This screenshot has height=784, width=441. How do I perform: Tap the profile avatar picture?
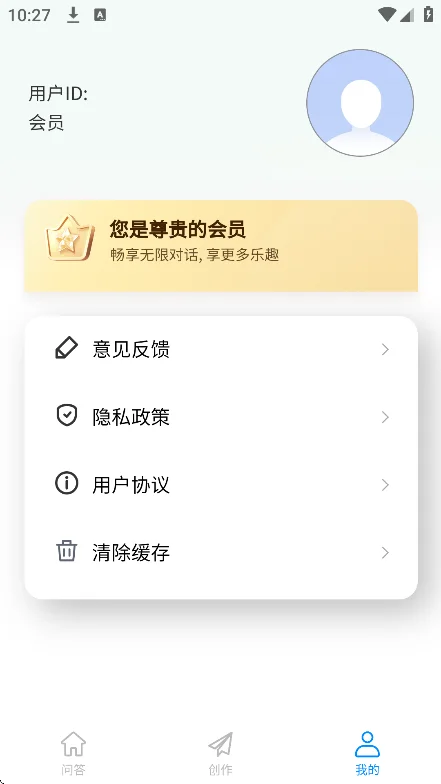coord(360,102)
